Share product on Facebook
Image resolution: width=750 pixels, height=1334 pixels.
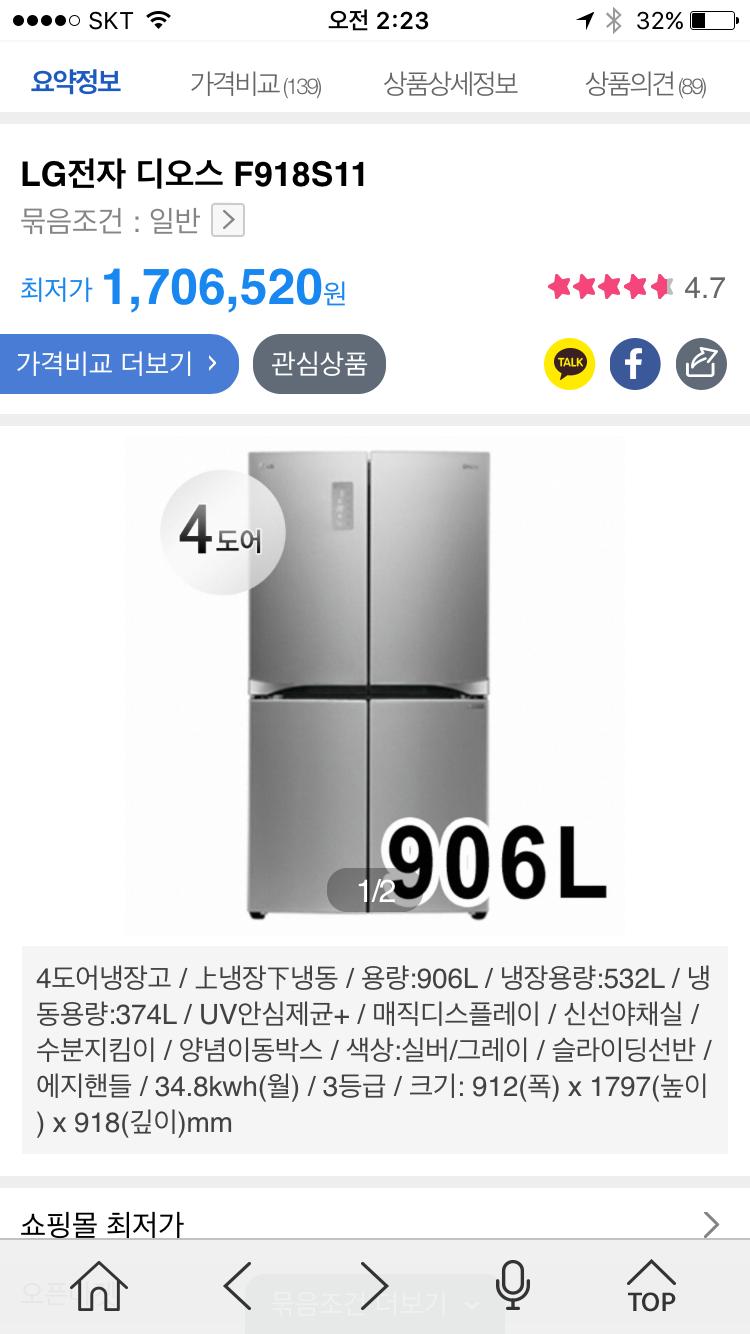pyautogui.click(x=635, y=363)
